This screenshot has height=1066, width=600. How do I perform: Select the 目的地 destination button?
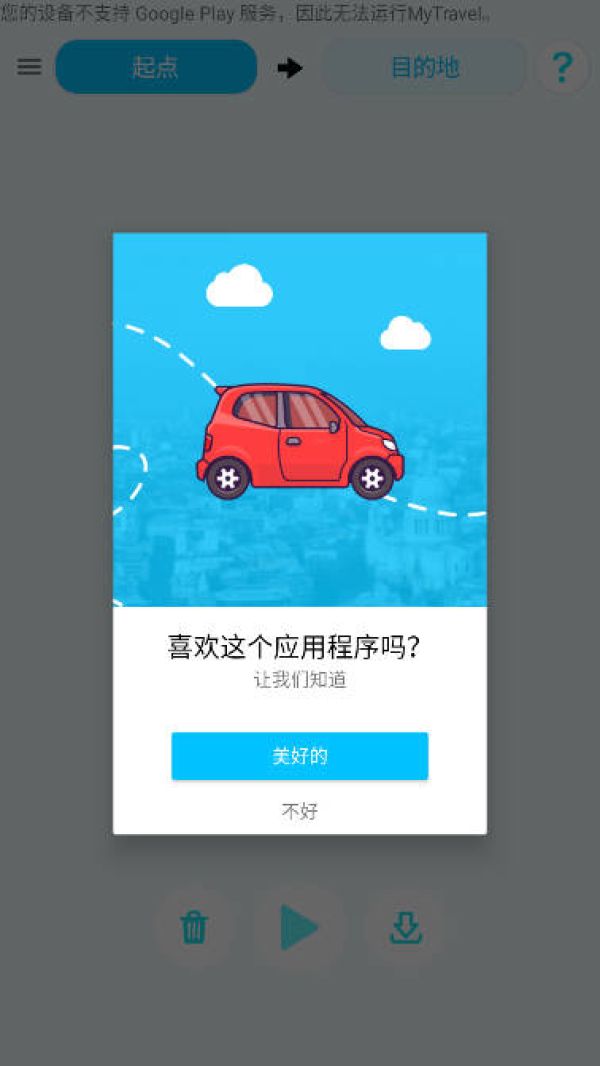coord(424,67)
